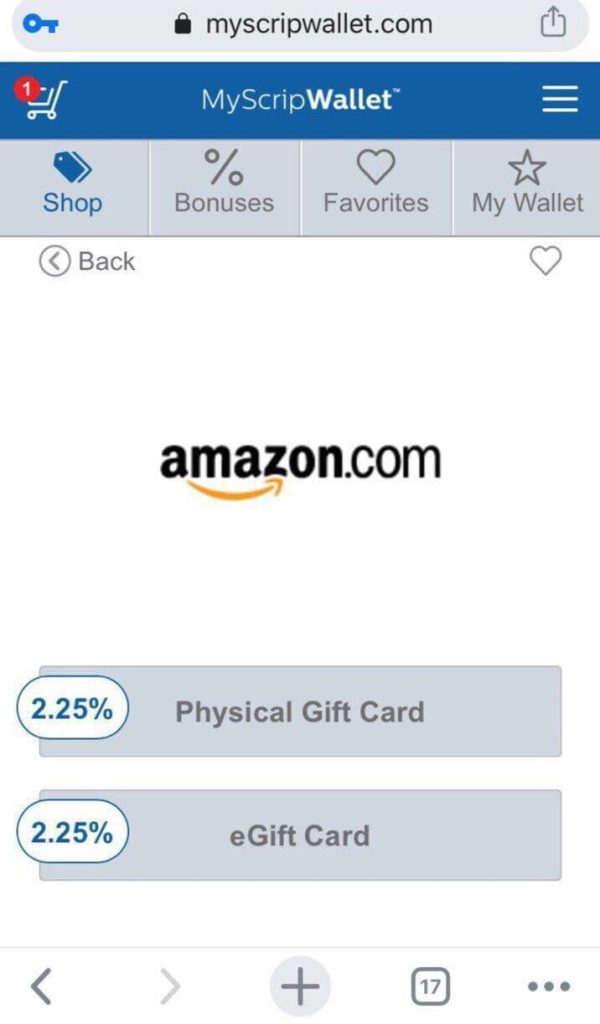View the 17 open tabs
The height and width of the screenshot is (1024, 600).
point(430,985)
